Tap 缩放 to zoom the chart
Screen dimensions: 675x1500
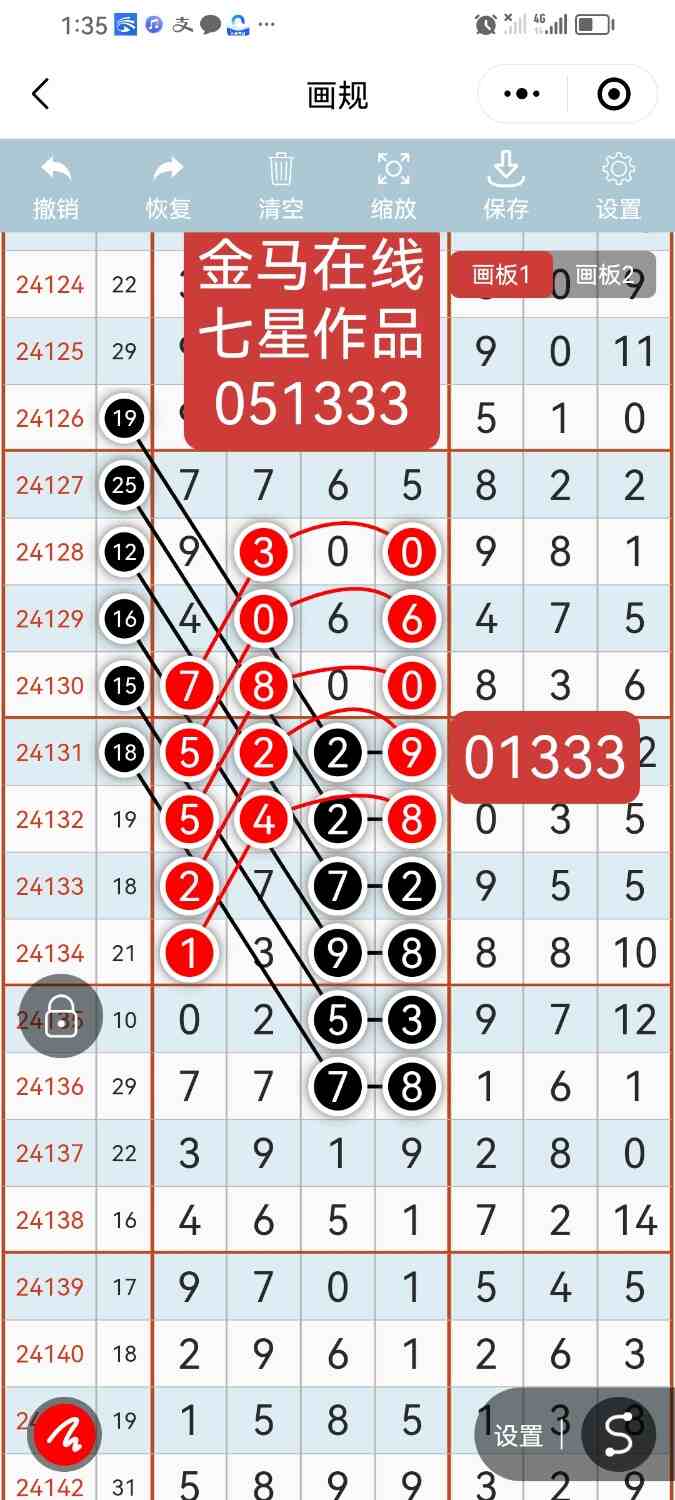(x=393, y=186)
